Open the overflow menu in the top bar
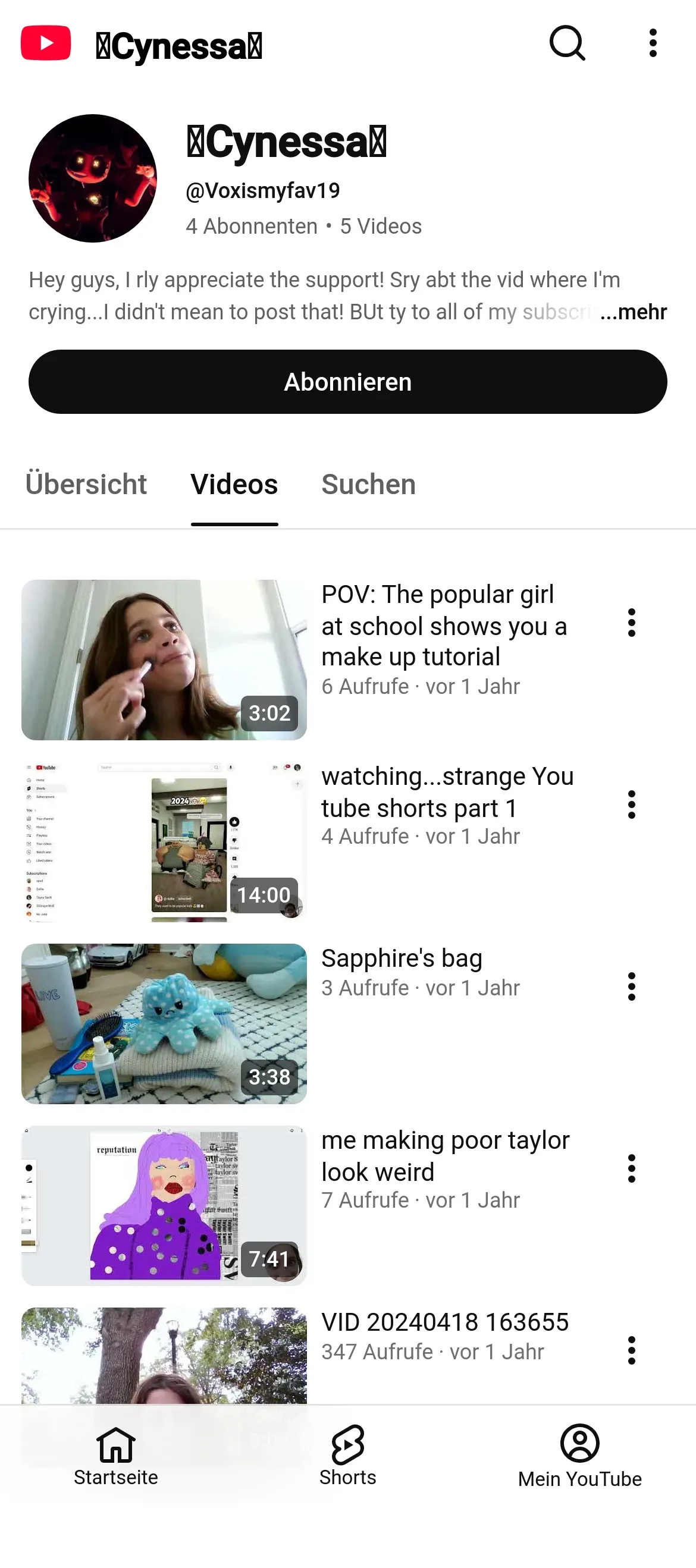The width and height of the screenshot is (696, 1568). click(x=653, y=43)
